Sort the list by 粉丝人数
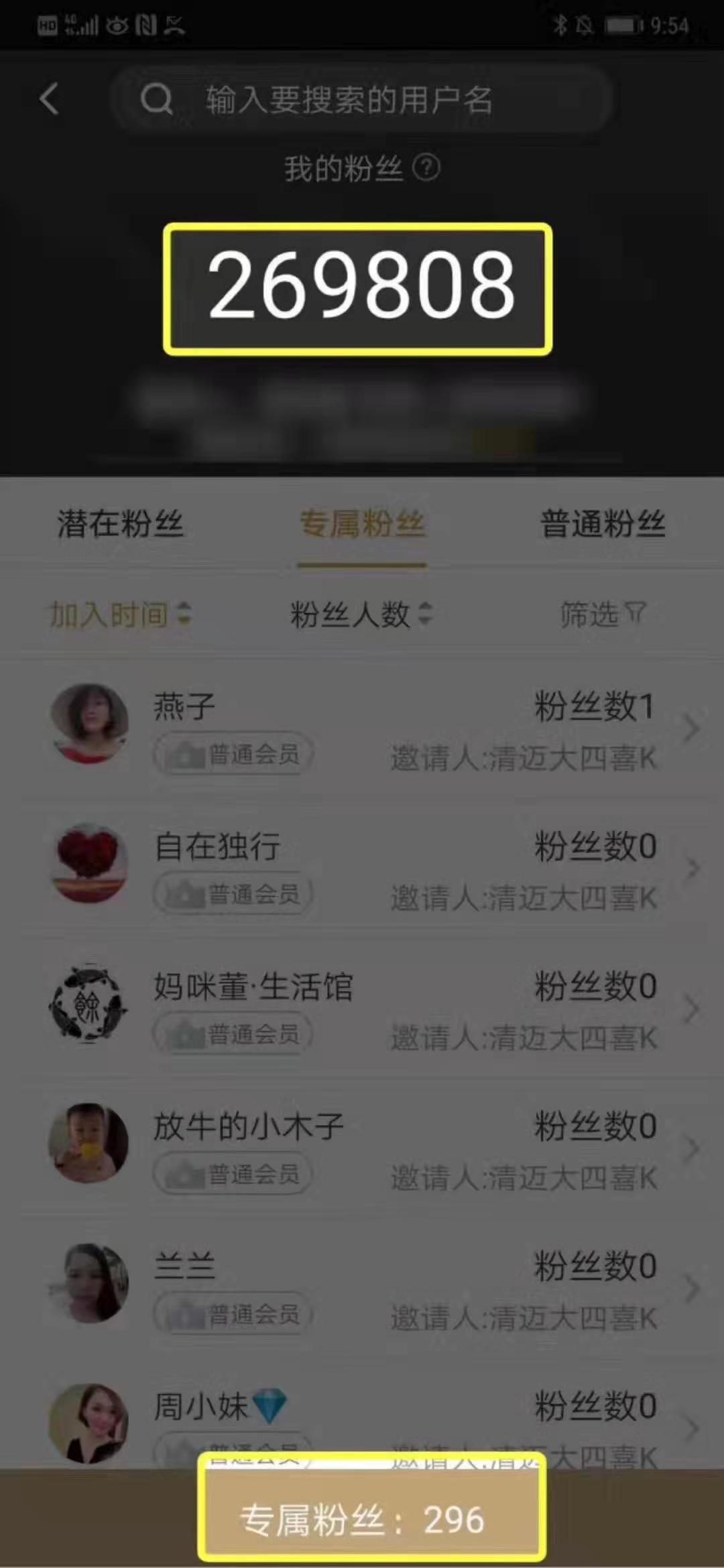The height and width of the screenshot is (1568, 724). [361, 614]
